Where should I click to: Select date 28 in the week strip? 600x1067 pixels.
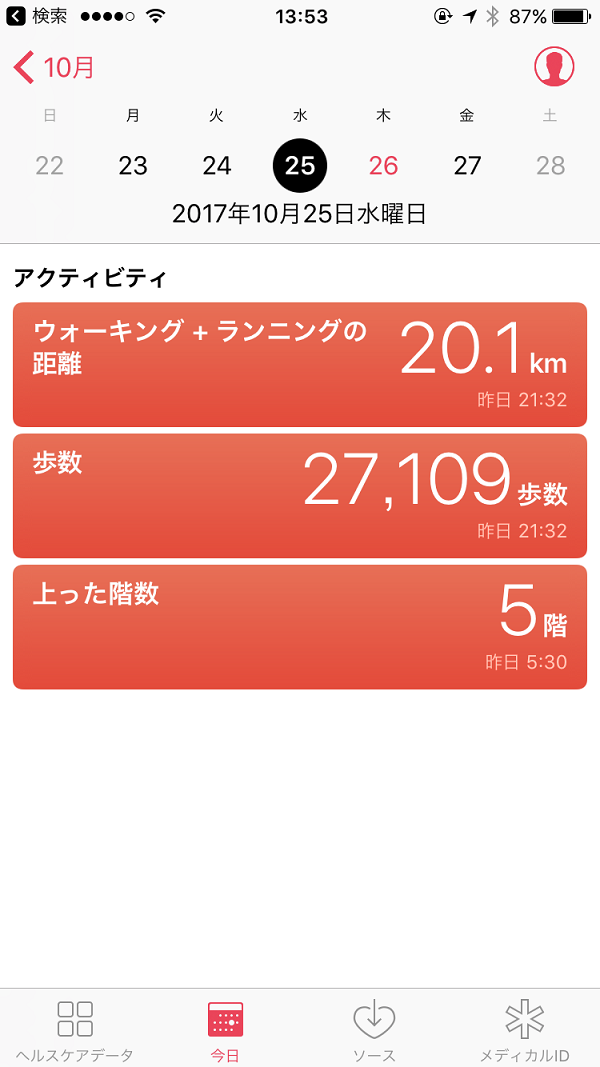(550, 165)
